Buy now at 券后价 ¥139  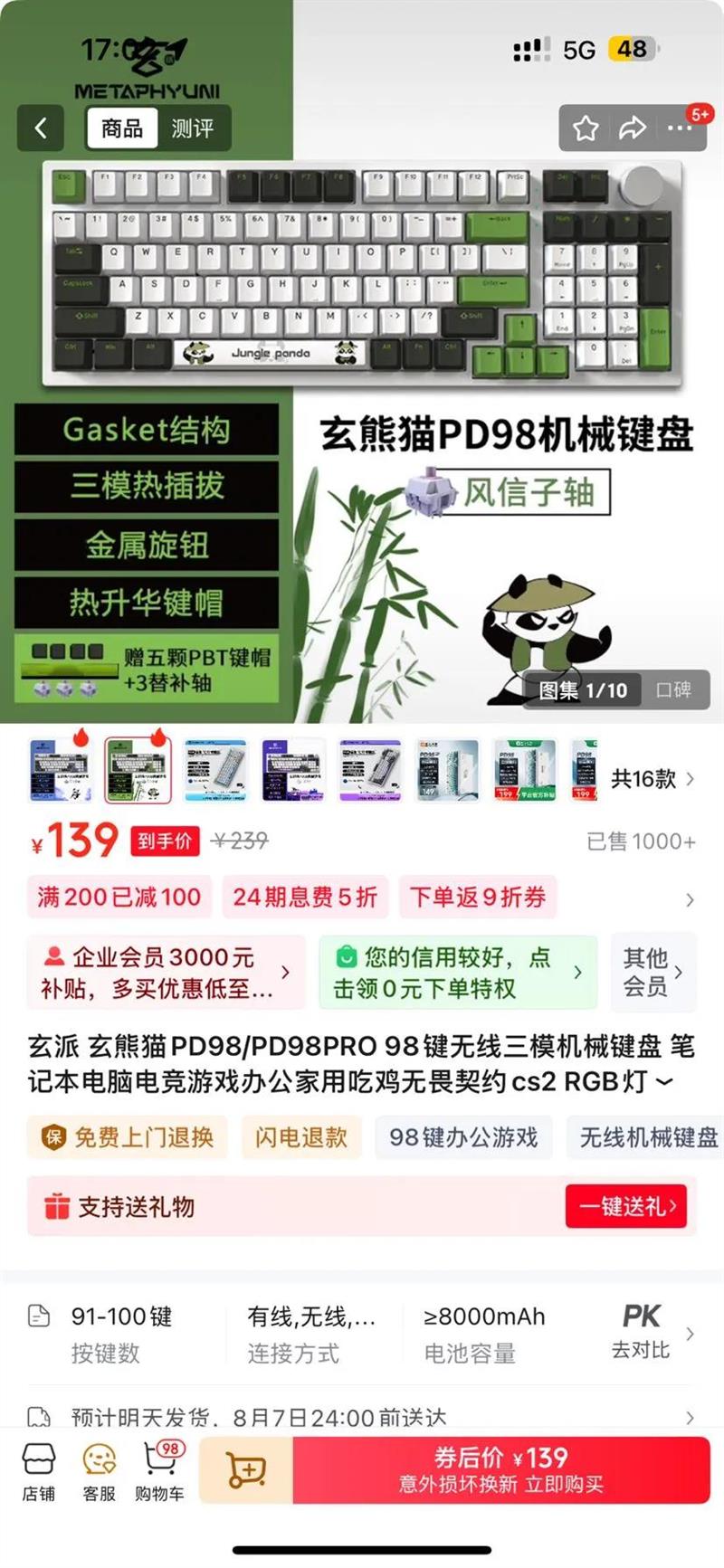pos(501,1470)
